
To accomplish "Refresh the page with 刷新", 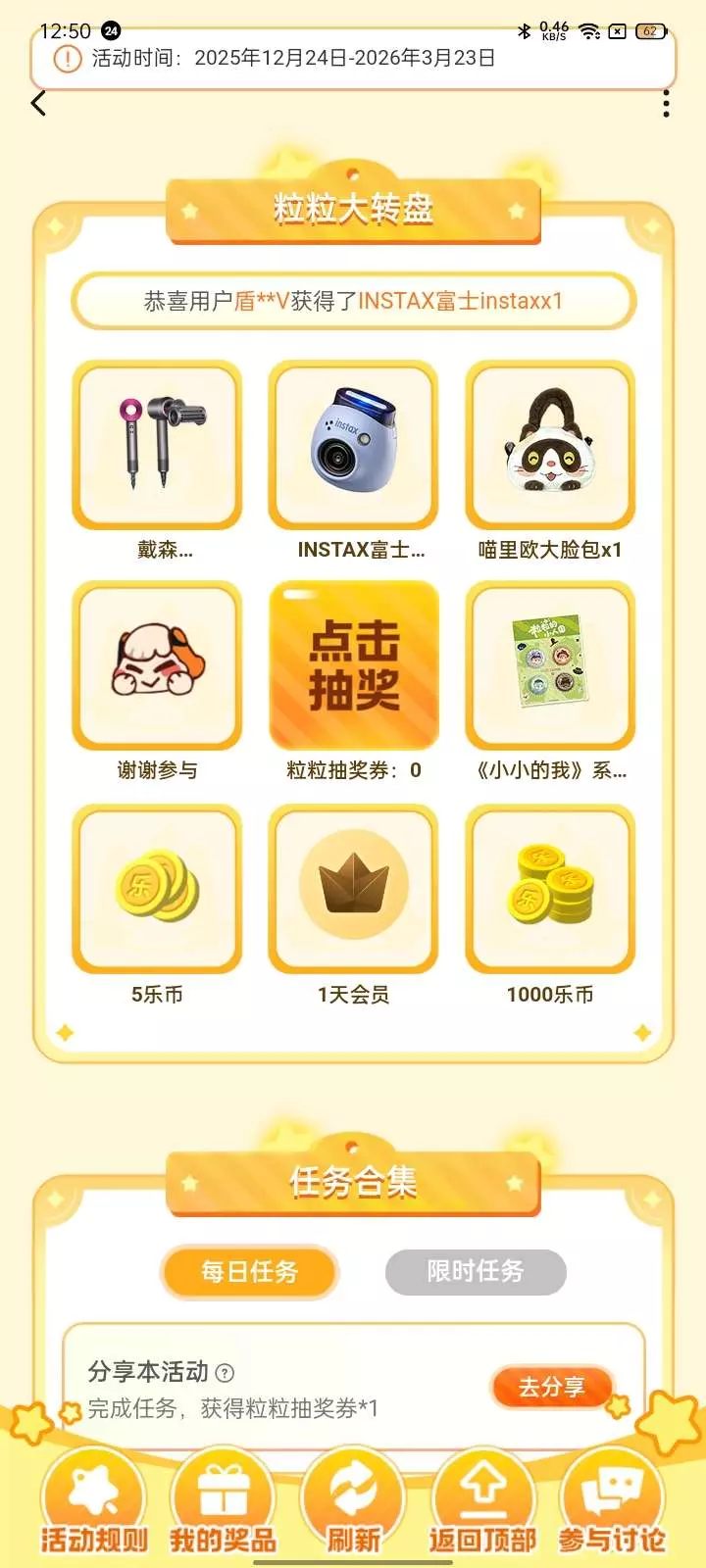I will pos(353,1504).
